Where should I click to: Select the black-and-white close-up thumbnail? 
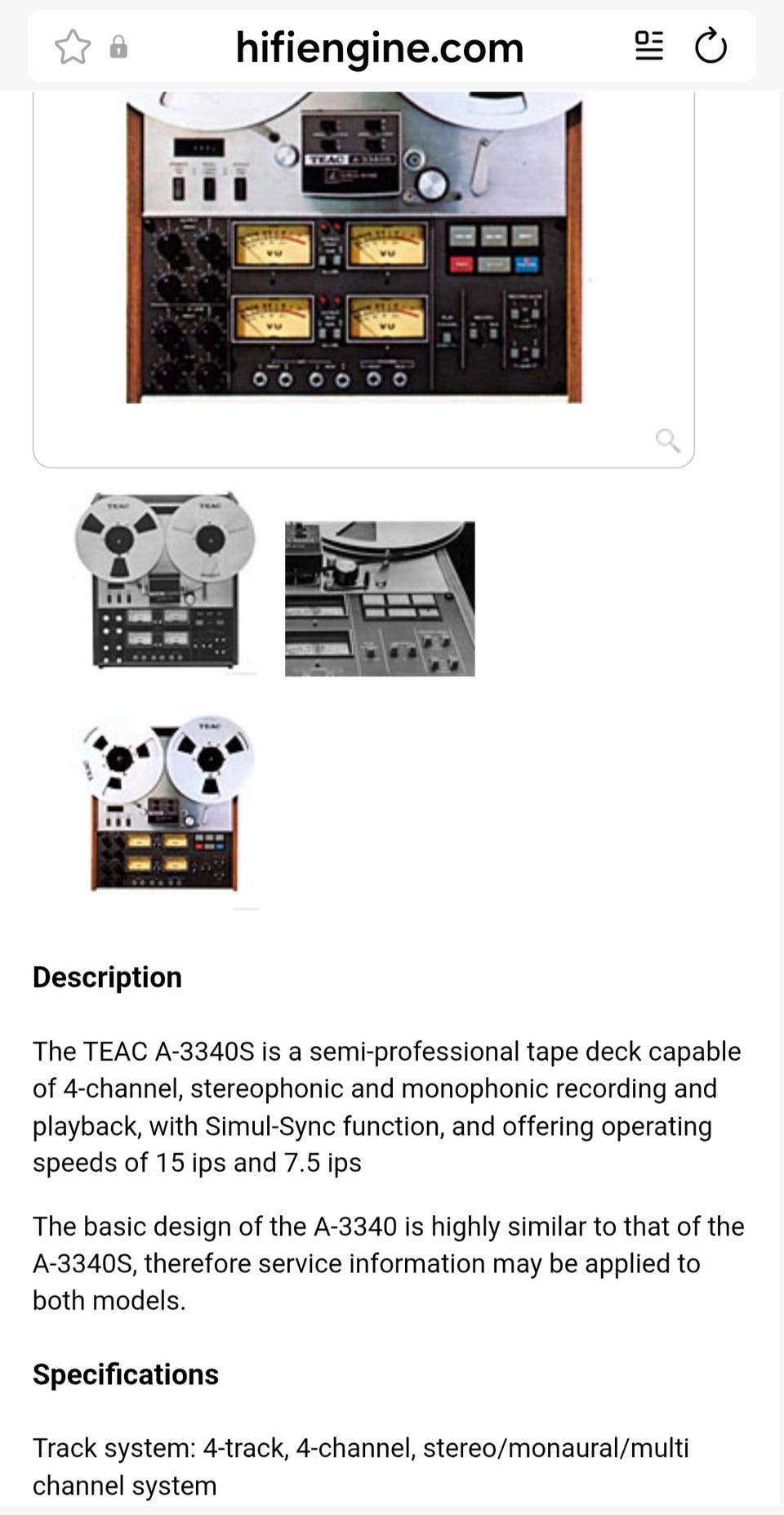[x=380, y=599]
